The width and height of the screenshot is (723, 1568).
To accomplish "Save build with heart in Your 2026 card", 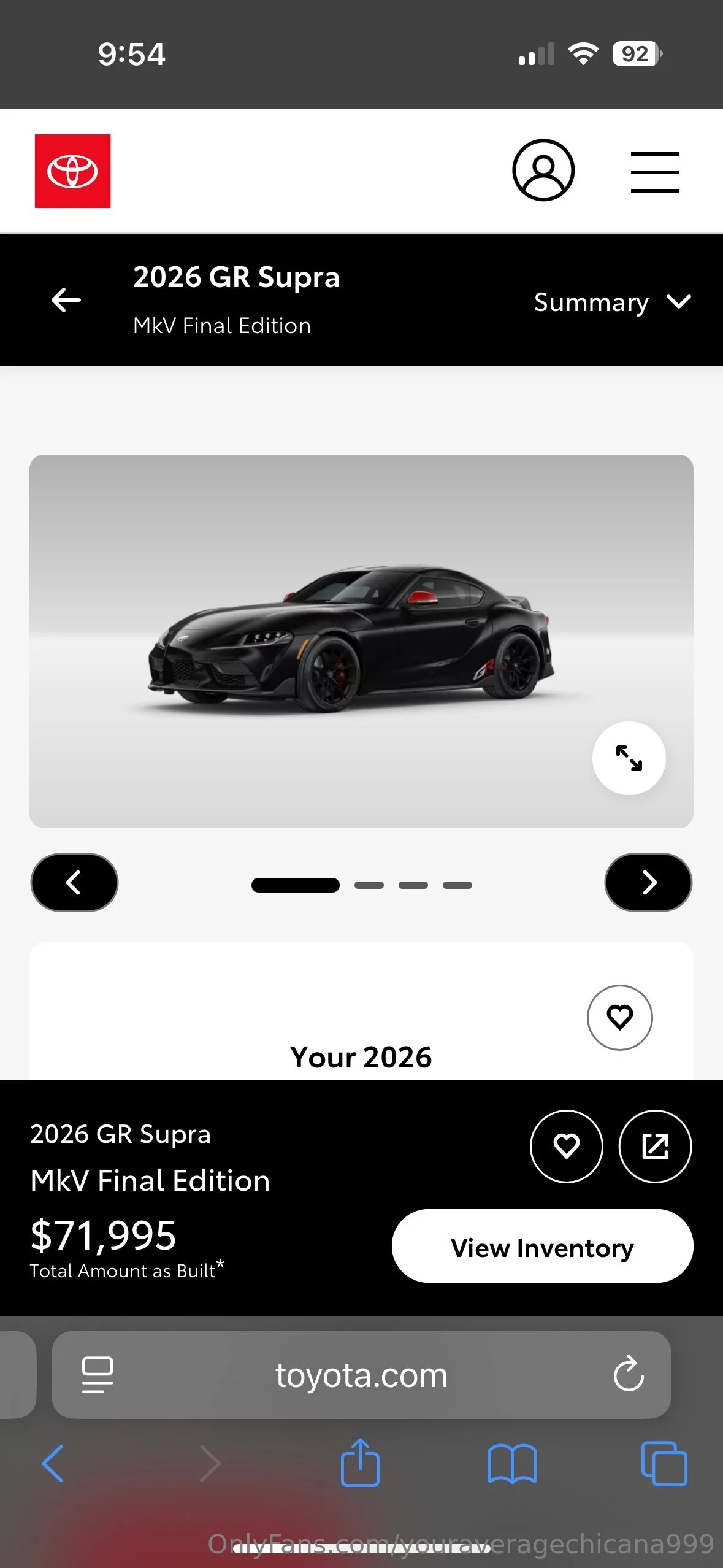I will [619, 1017].
